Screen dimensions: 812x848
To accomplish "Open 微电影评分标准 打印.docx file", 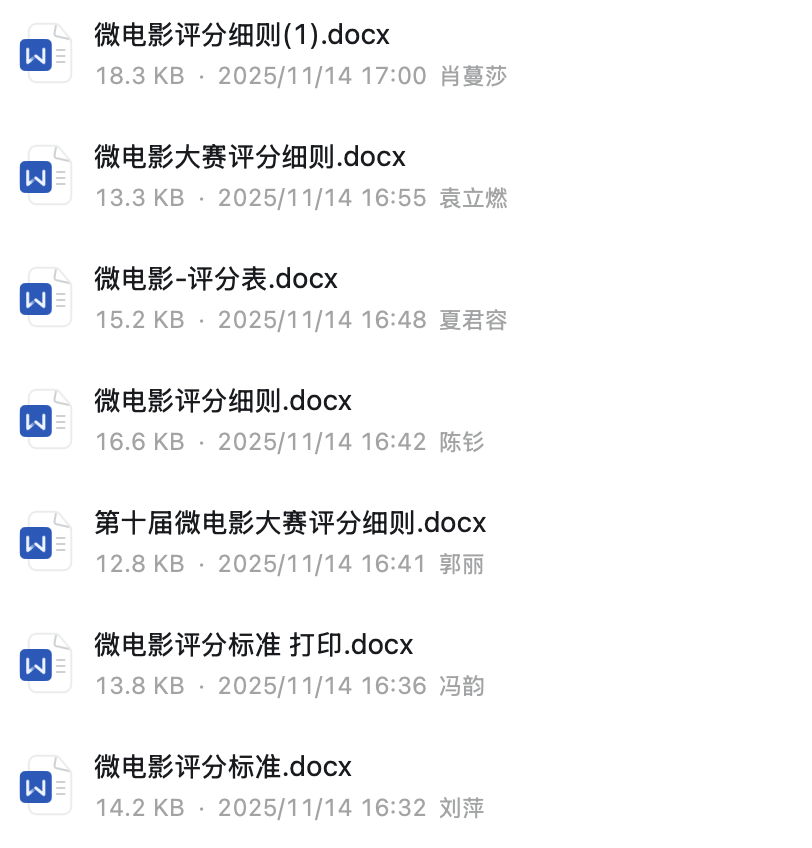I will (254, 645).
